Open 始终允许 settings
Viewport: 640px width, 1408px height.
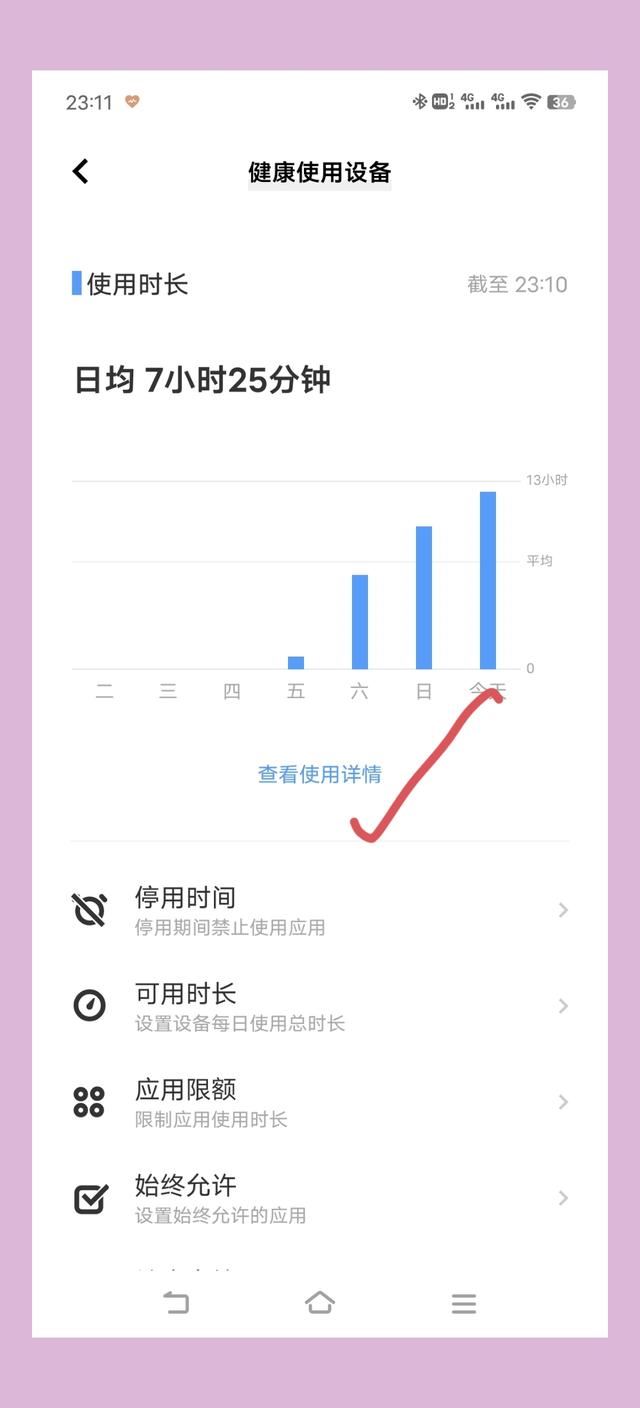tap(320, 1198)
